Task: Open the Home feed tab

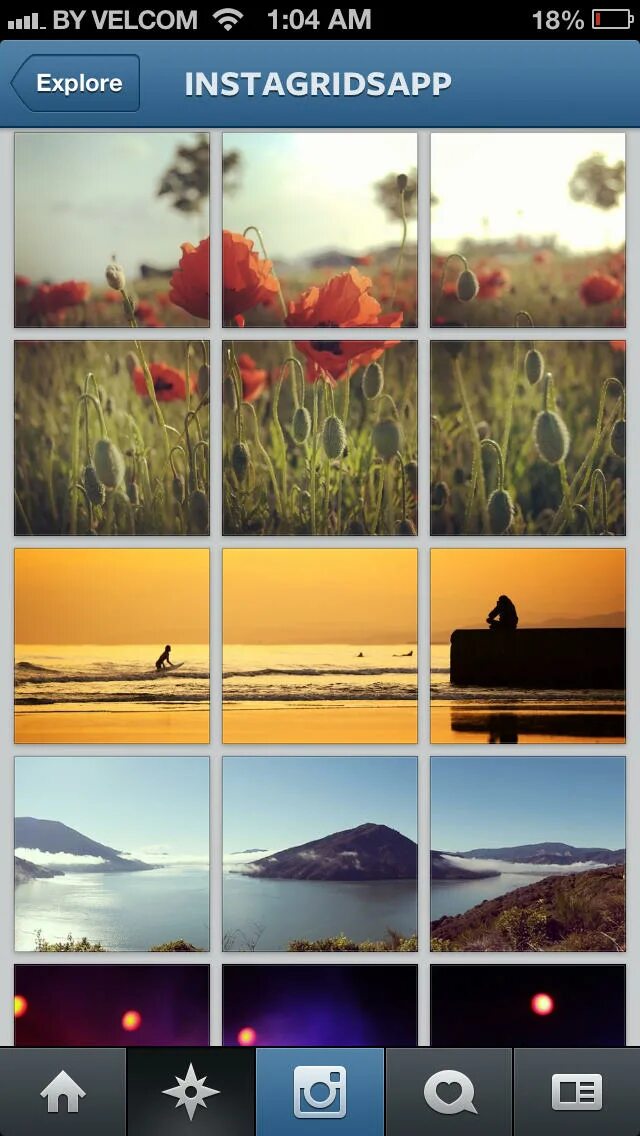Action: click(x=63, y=1092)
